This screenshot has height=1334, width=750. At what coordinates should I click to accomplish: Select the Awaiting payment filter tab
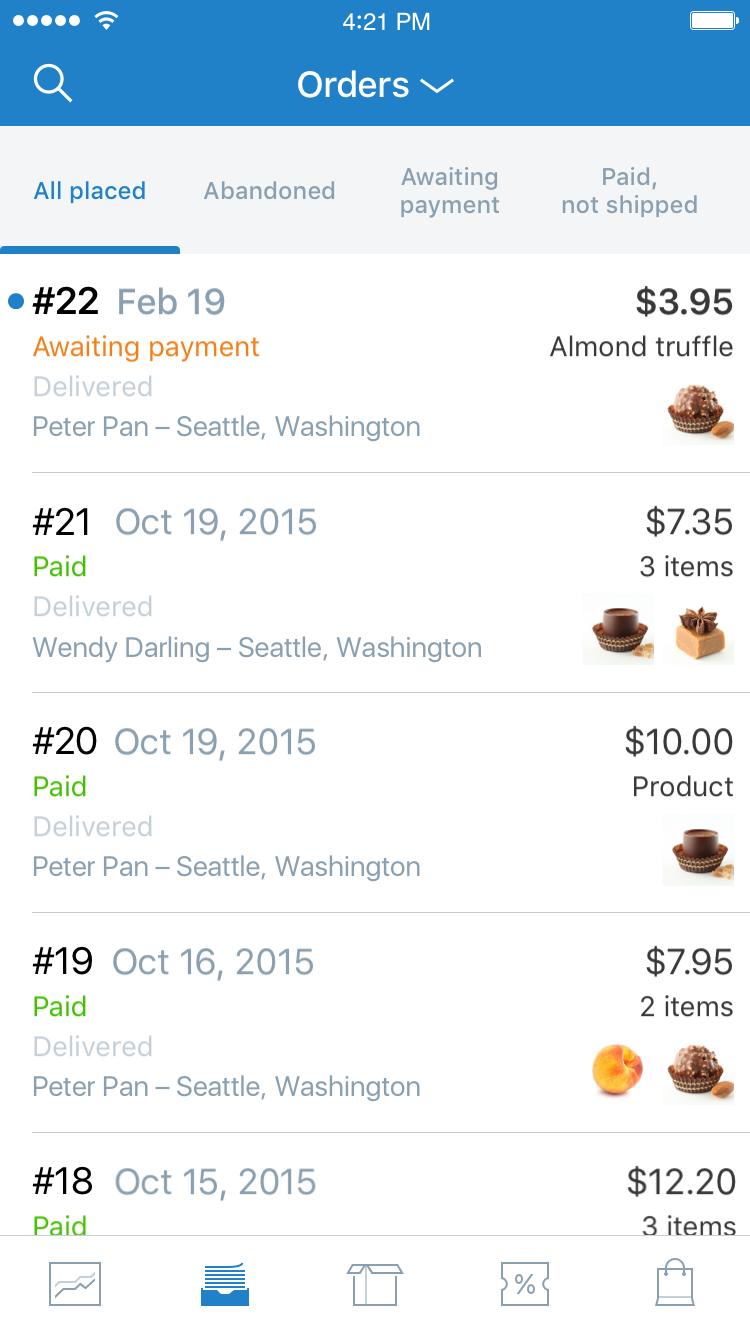[x=450, y=191]
